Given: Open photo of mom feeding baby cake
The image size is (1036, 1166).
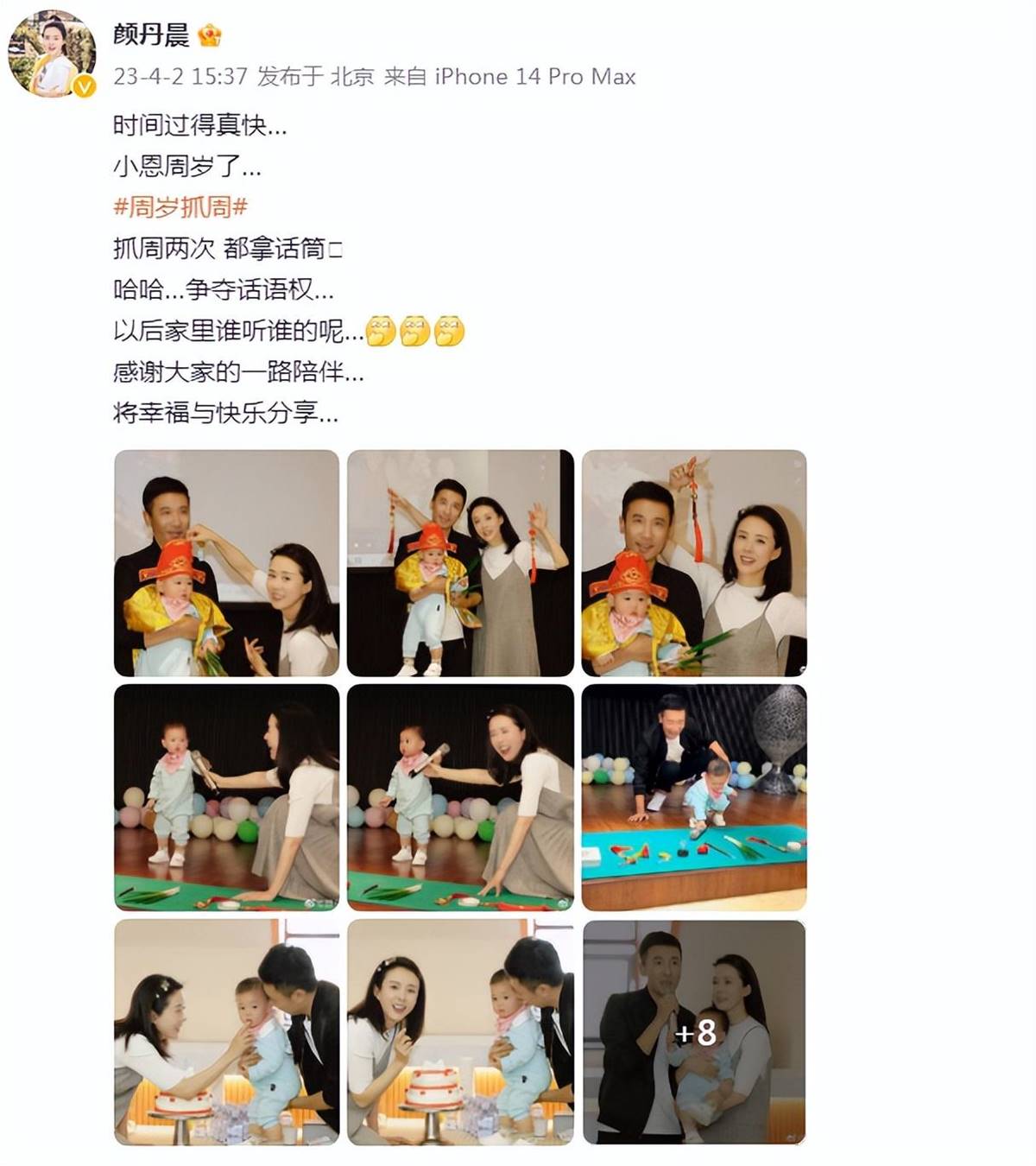Looking at the screenshot, I should point(227,1032).
